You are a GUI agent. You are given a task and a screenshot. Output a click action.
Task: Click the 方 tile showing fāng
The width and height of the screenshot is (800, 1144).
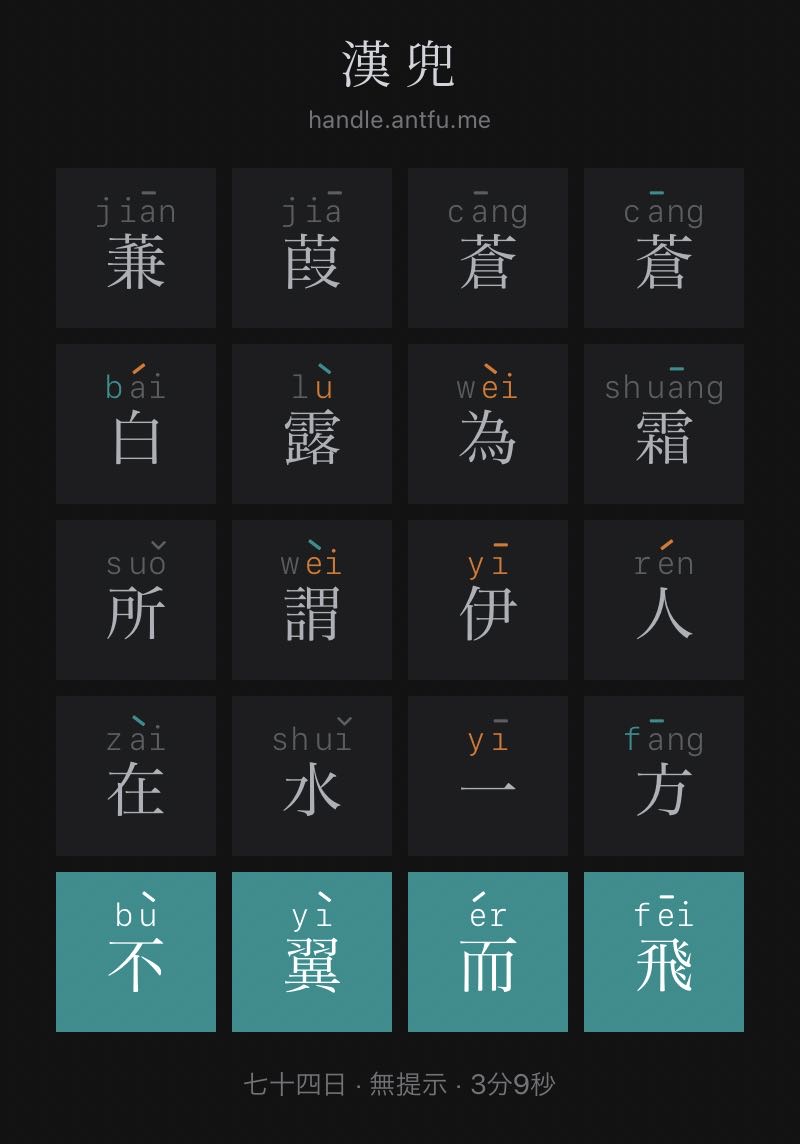coord(663,775)
